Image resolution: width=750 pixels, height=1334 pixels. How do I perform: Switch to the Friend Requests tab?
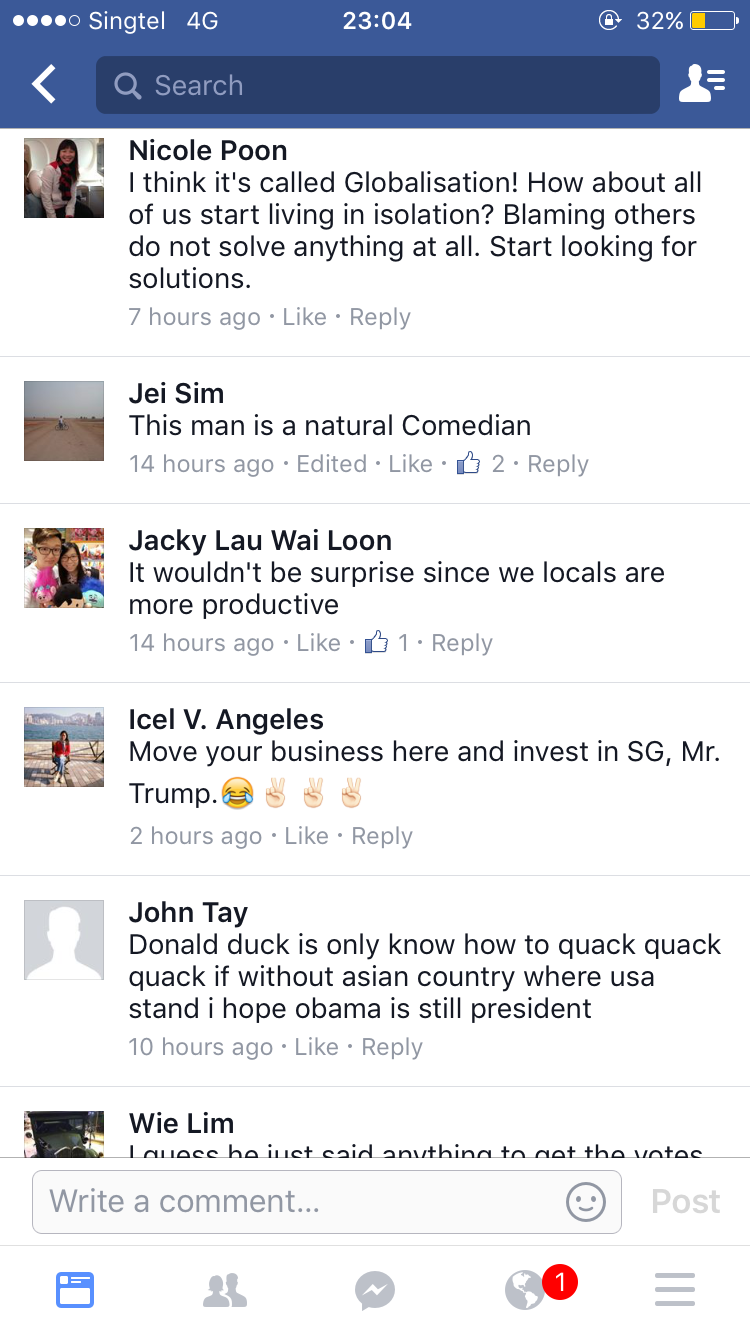(225, 1290)
